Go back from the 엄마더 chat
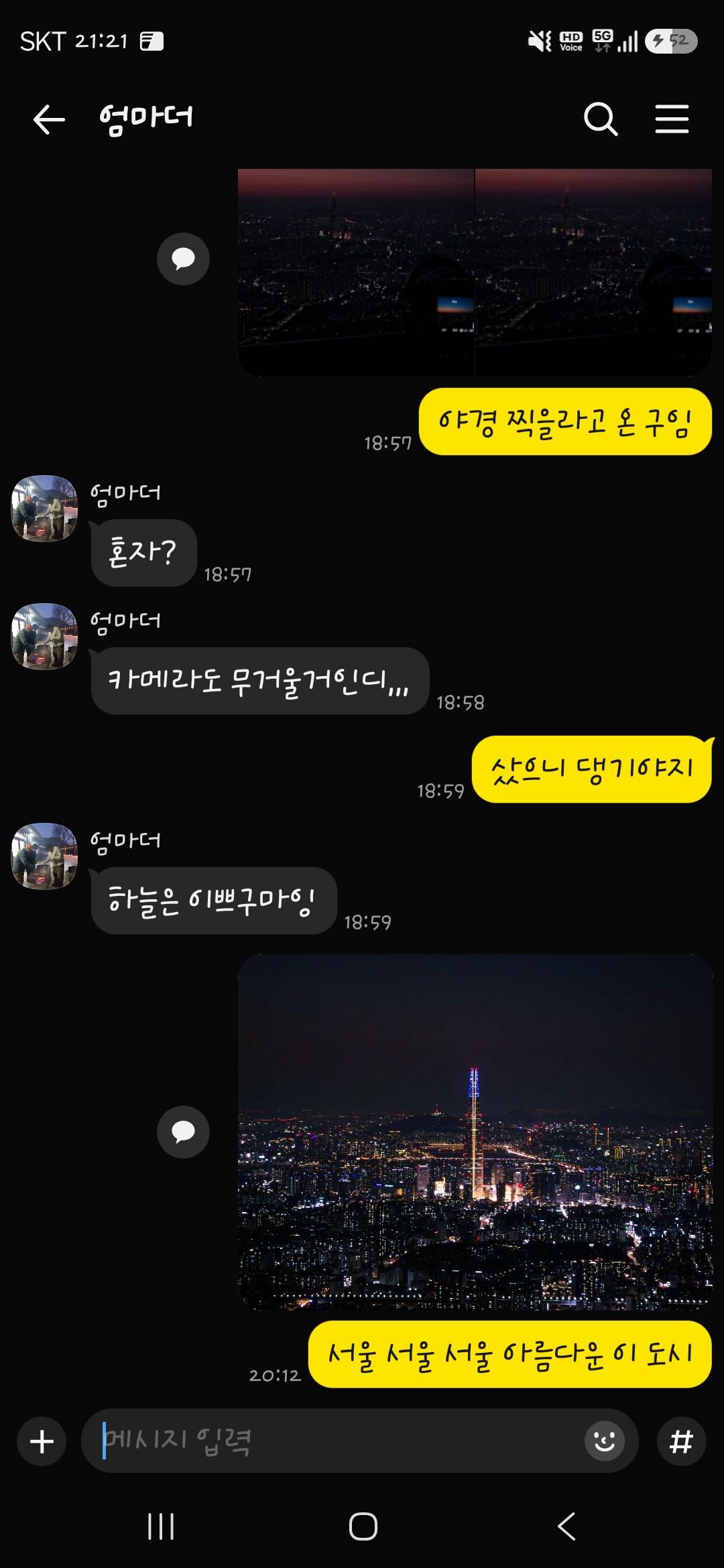724x1568 pixels. tap(49, 120)
